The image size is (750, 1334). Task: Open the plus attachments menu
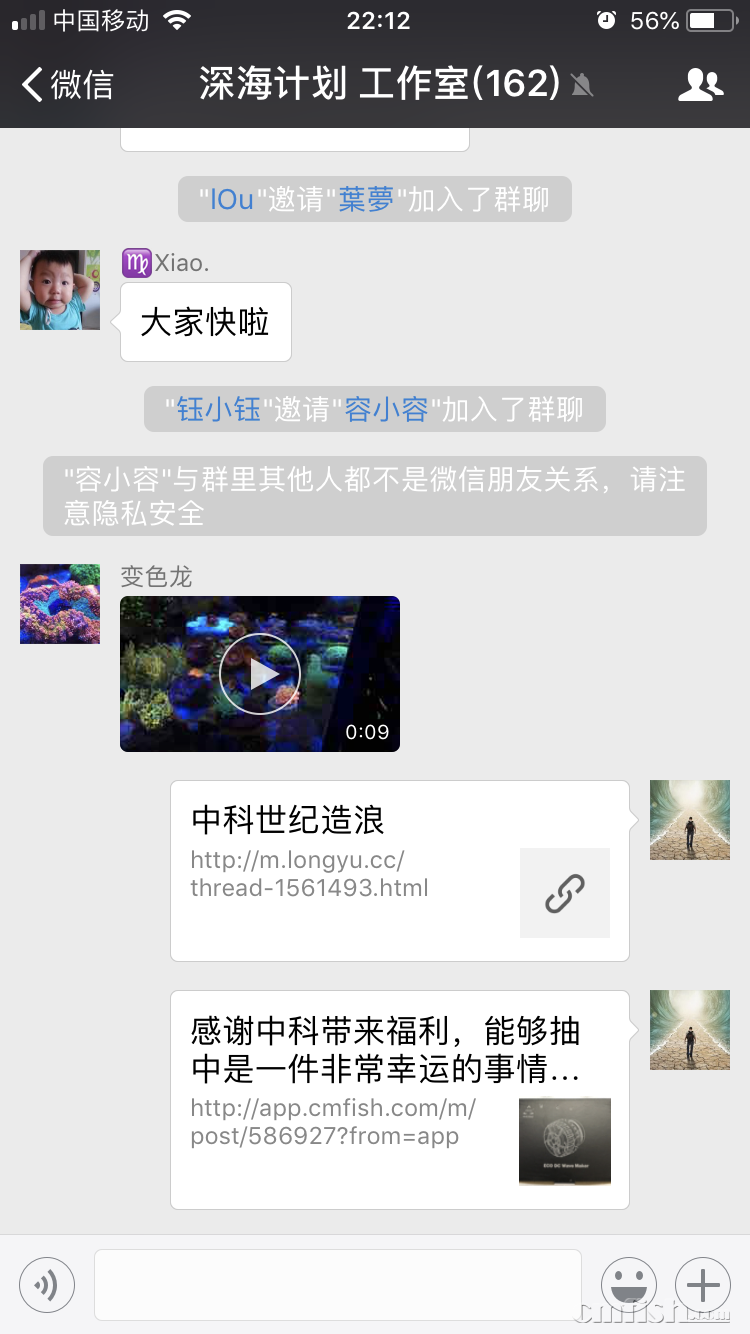tap(703, 1284)
